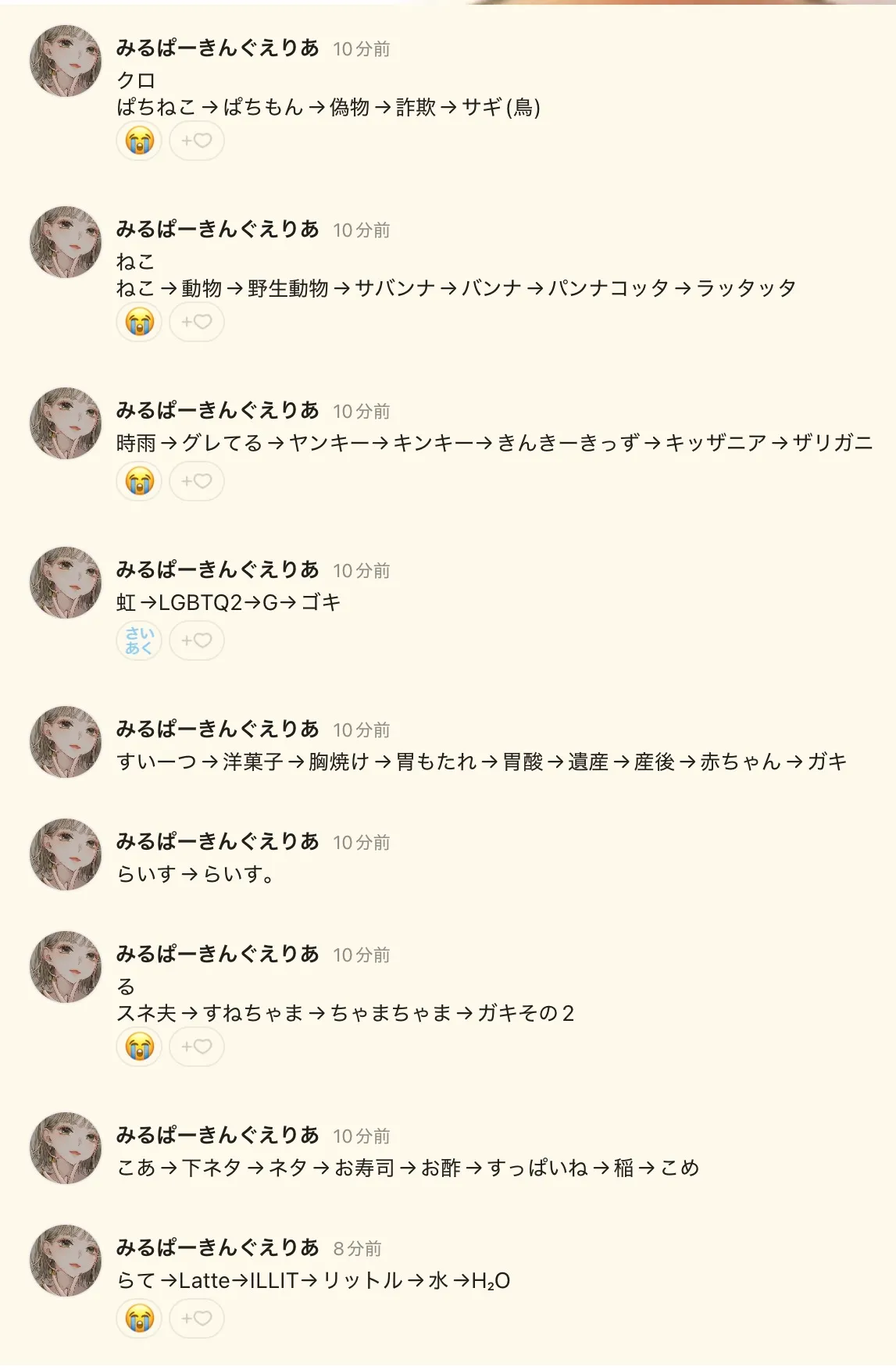The width and height of the screenshot is (896, 1370).
Task: Add a reaction to the らて Latte comment
Action: pyautogui.click(x=197, y=1319)
